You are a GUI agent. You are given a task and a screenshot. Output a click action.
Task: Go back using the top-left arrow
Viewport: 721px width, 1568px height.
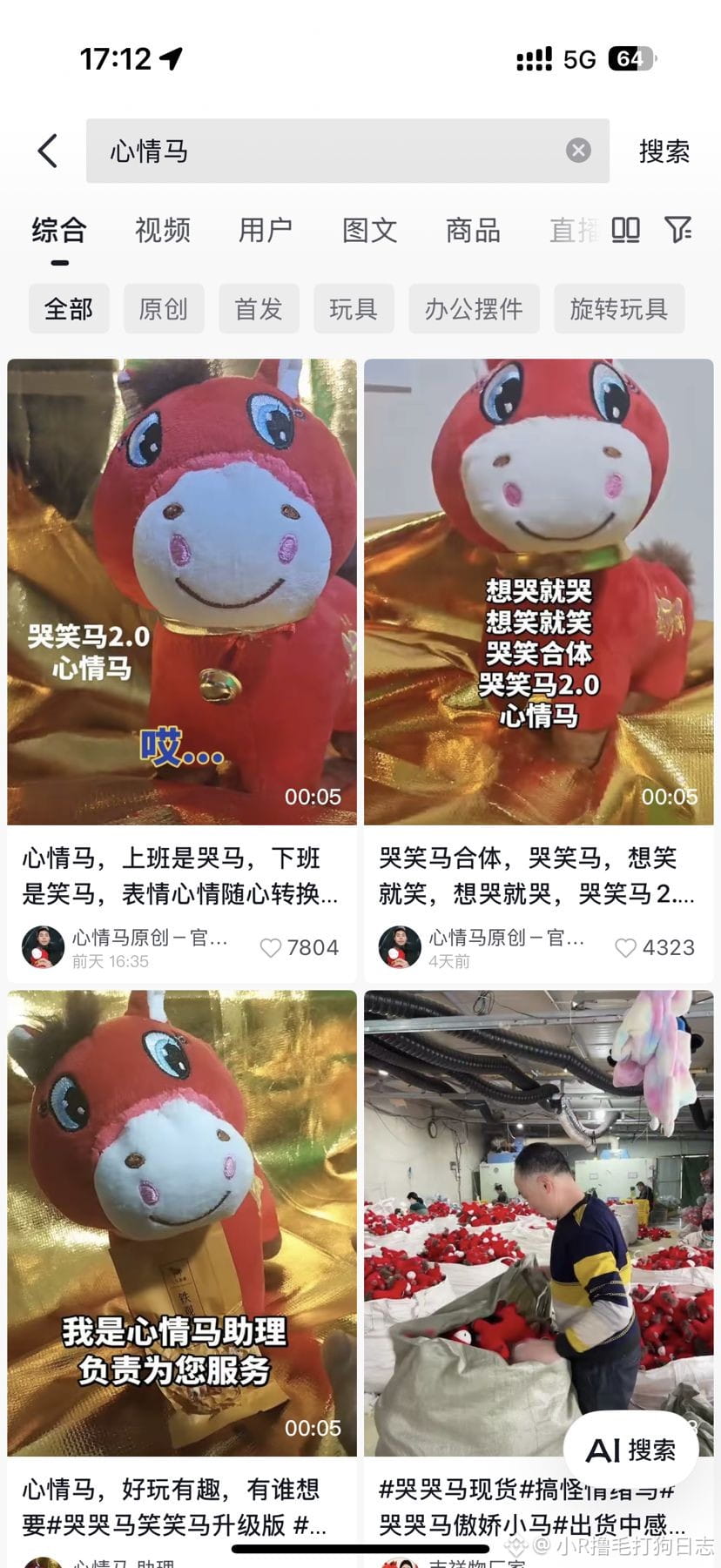[x=48, y=151]
